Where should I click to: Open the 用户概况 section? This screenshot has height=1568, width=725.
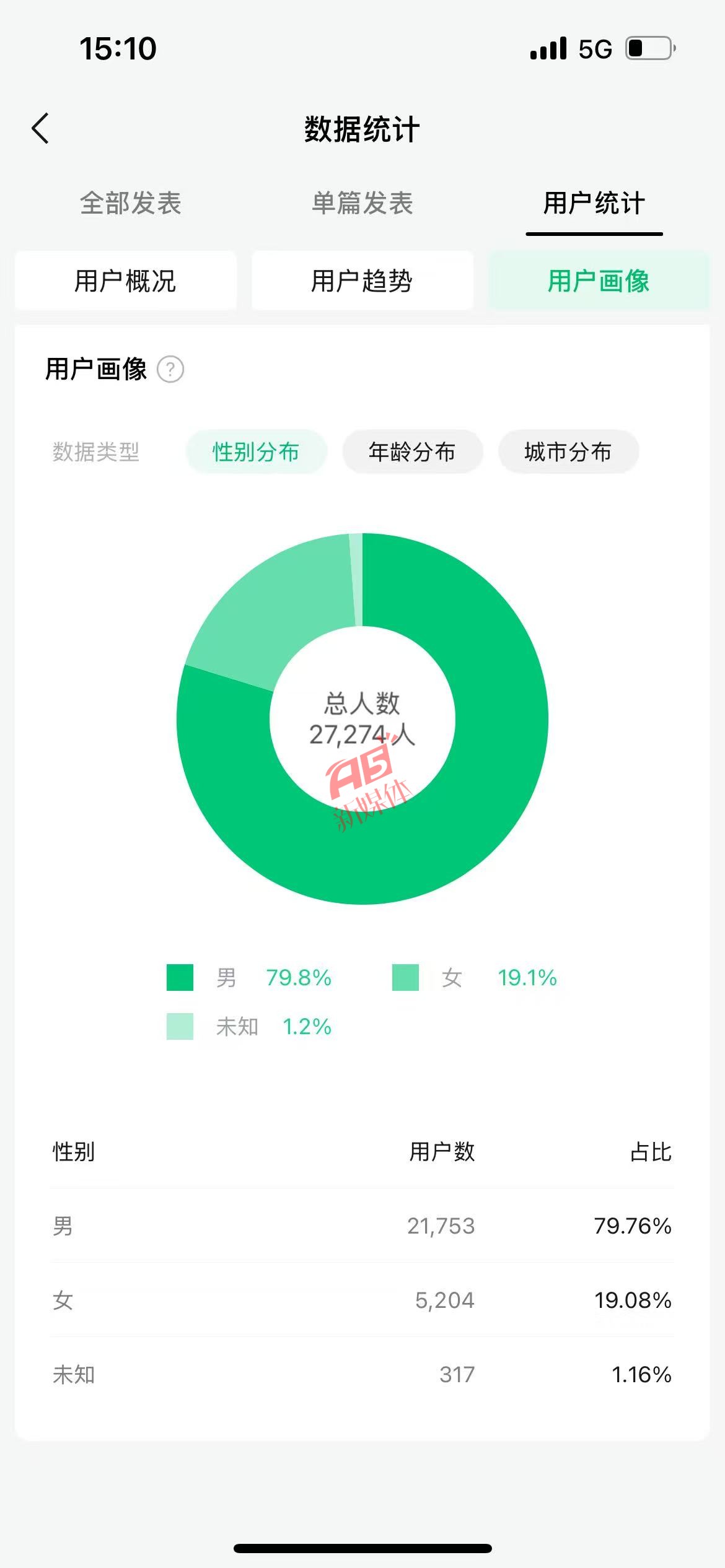[x=125, y=281]
